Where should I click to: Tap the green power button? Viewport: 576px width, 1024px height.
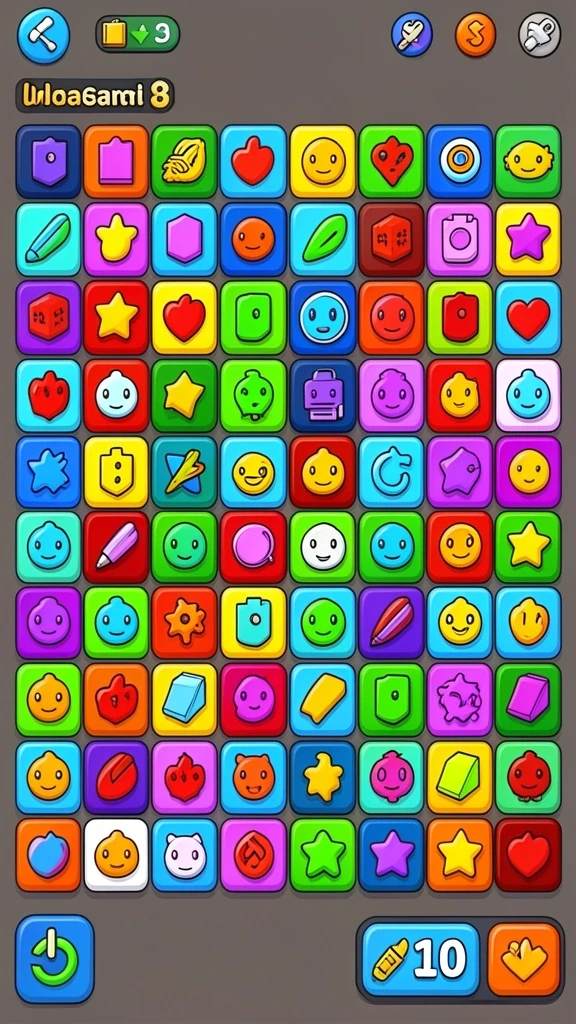point(55,959)
